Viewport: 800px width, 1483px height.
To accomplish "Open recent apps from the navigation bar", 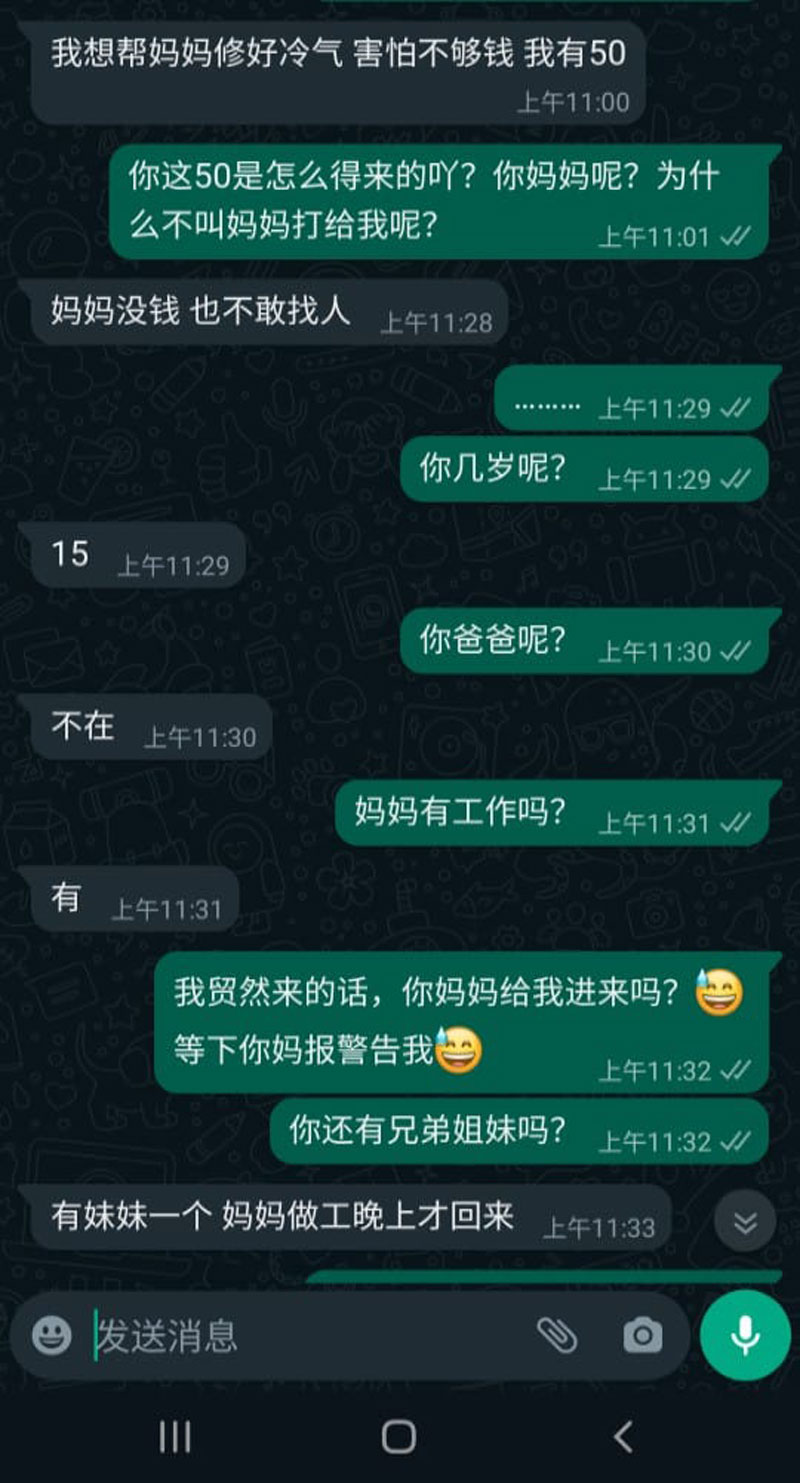I will pos(175,1437).
